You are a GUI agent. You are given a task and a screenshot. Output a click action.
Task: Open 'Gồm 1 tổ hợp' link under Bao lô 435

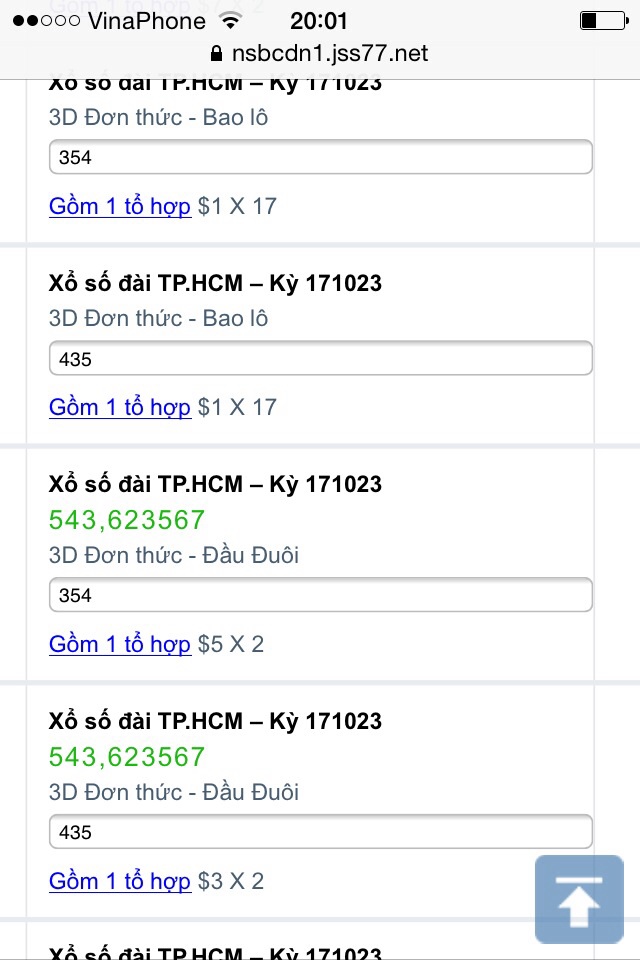[x=120, y=408]
